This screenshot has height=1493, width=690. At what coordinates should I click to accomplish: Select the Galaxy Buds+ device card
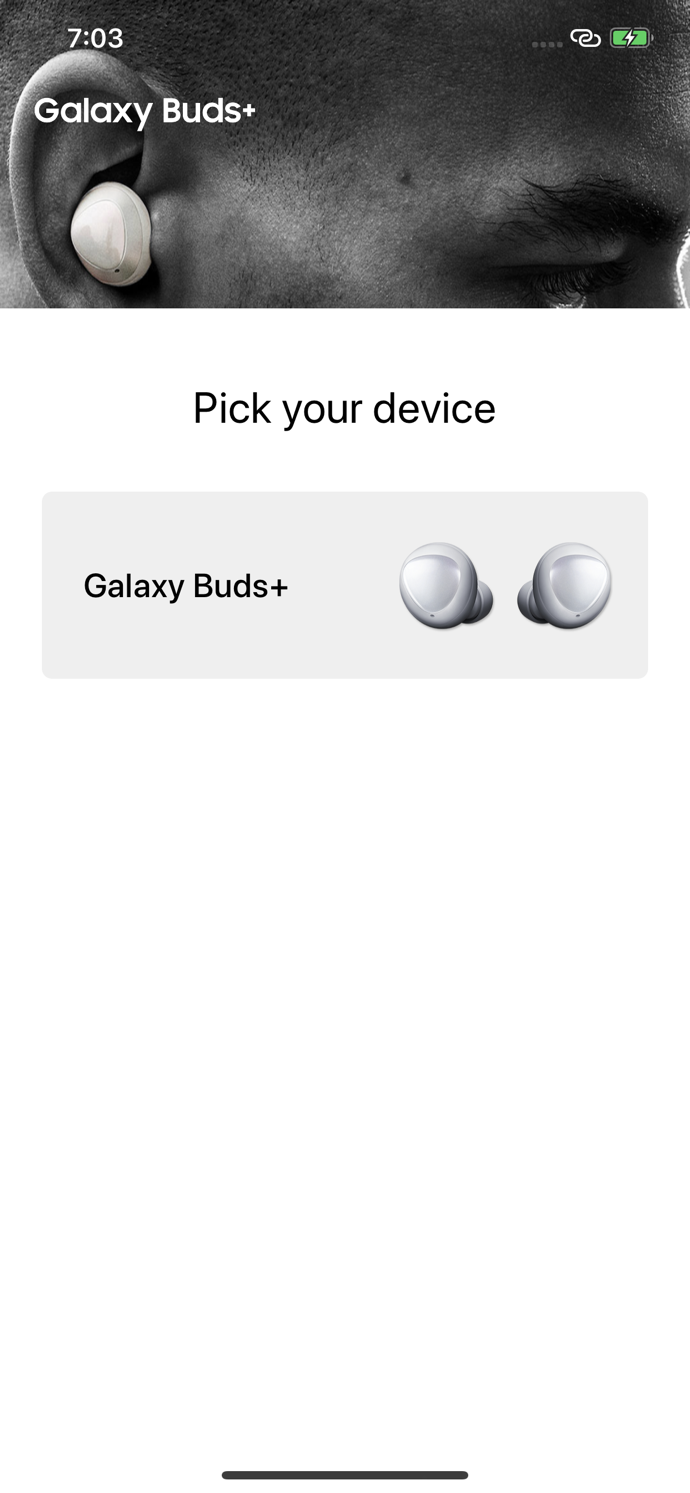[344, 585]
